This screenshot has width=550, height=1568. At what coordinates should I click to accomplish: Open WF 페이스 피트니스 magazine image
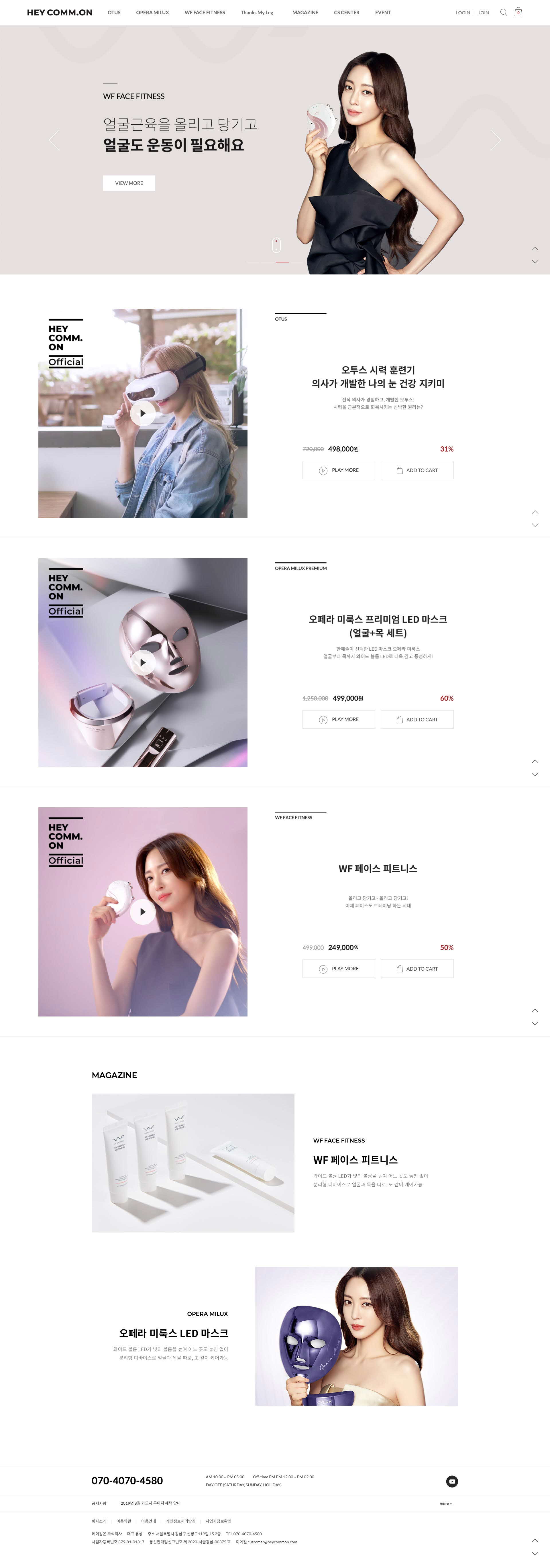193,1163
